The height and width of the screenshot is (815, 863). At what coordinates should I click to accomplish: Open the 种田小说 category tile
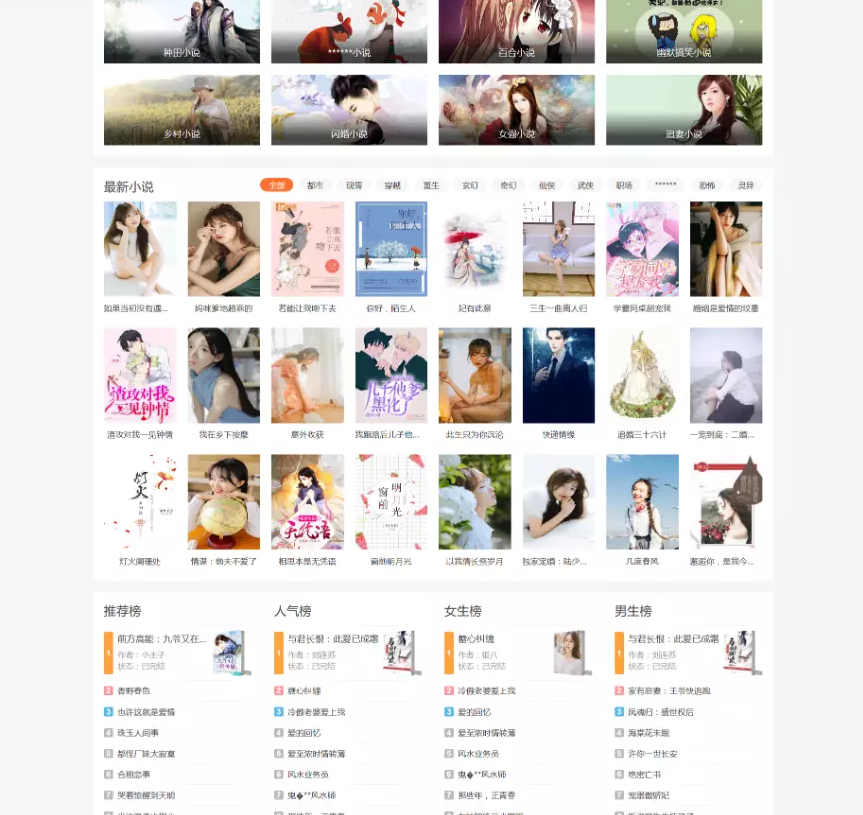pos(181,32)
